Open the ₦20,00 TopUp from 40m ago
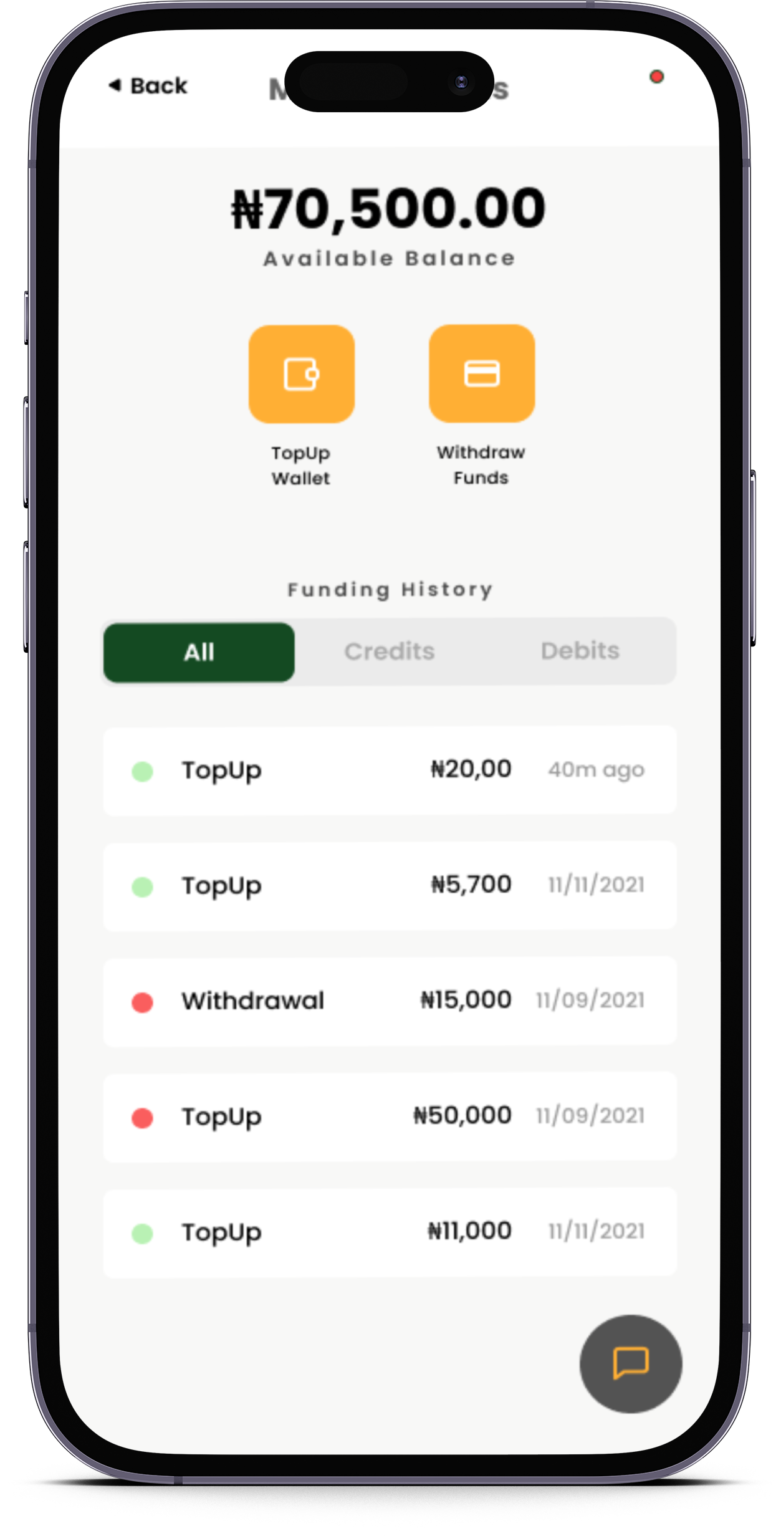Viewport: 781px width, 1536px height. click(389, 770)
